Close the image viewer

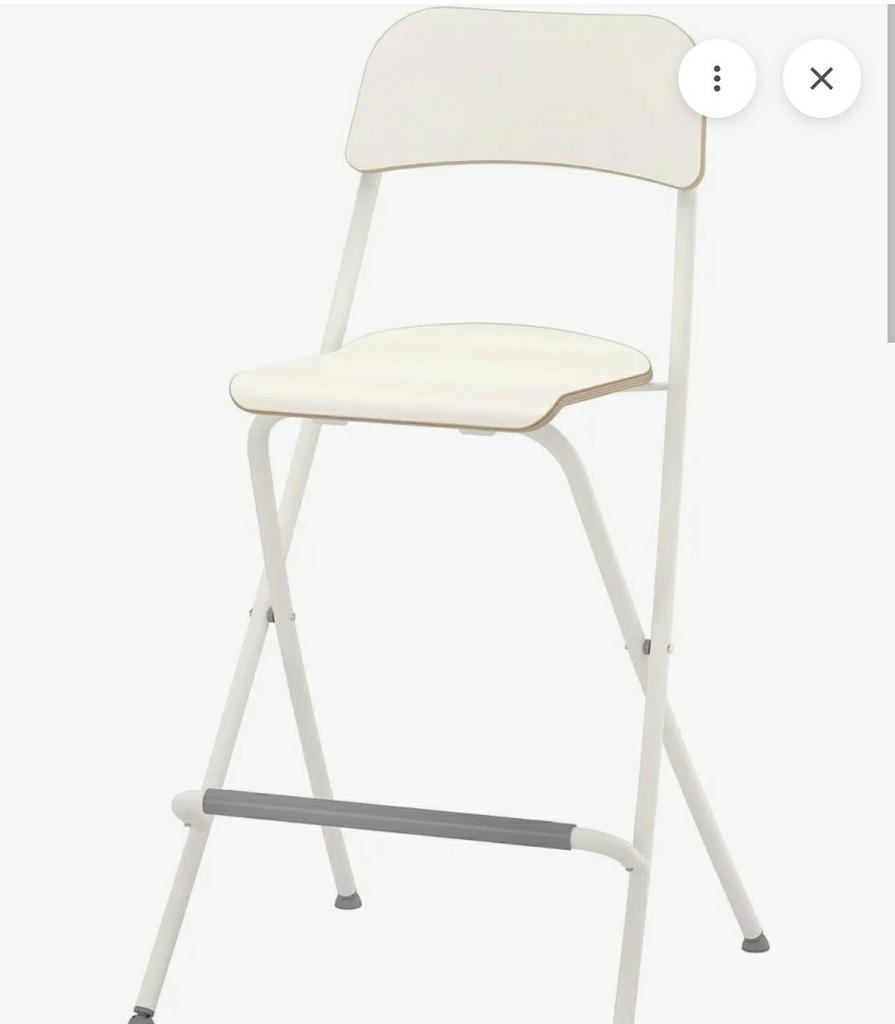(821, 79)
